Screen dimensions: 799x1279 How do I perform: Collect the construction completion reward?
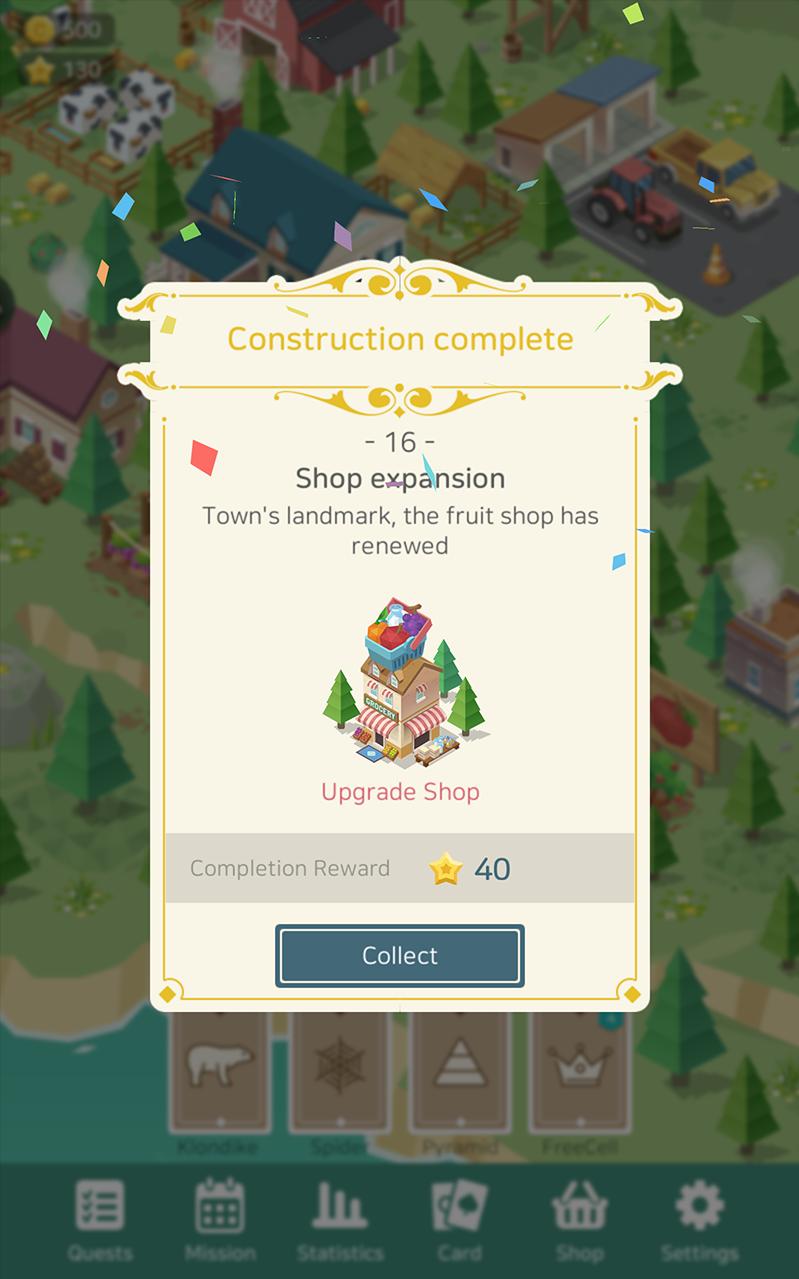399,955
